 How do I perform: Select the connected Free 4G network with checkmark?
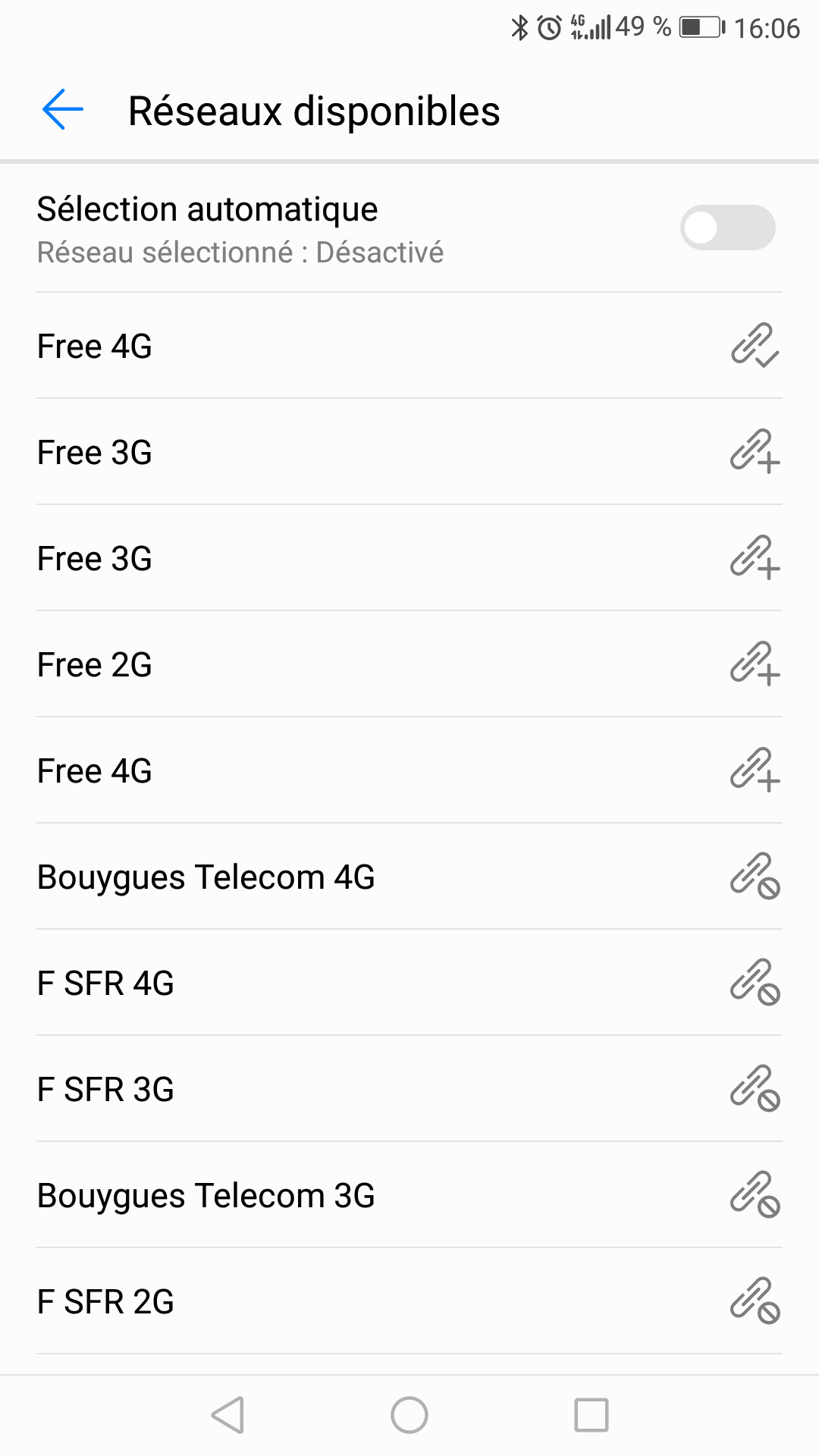pyautogui.click(x=409, y=346)
